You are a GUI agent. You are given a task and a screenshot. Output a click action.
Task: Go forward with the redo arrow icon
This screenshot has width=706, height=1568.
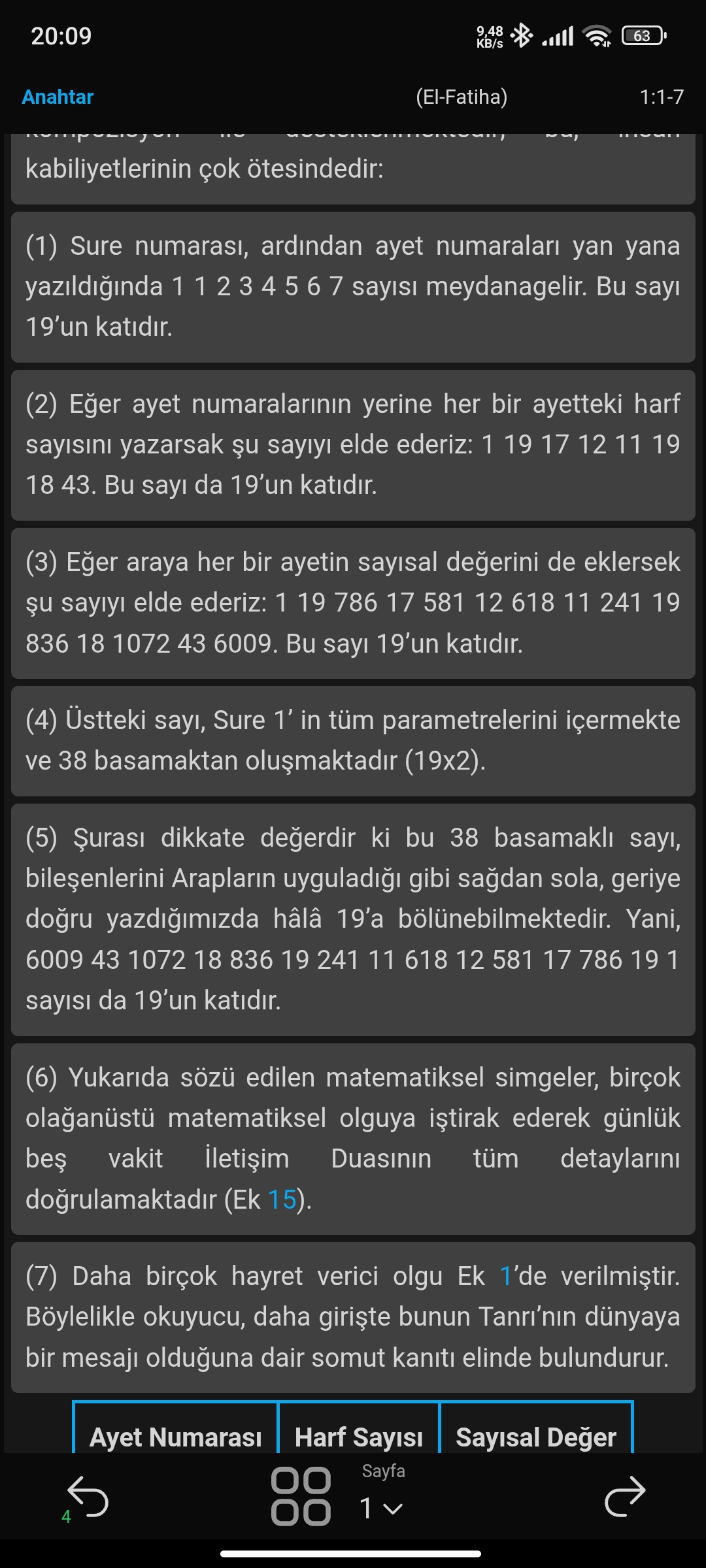(x=624, y=1496)
